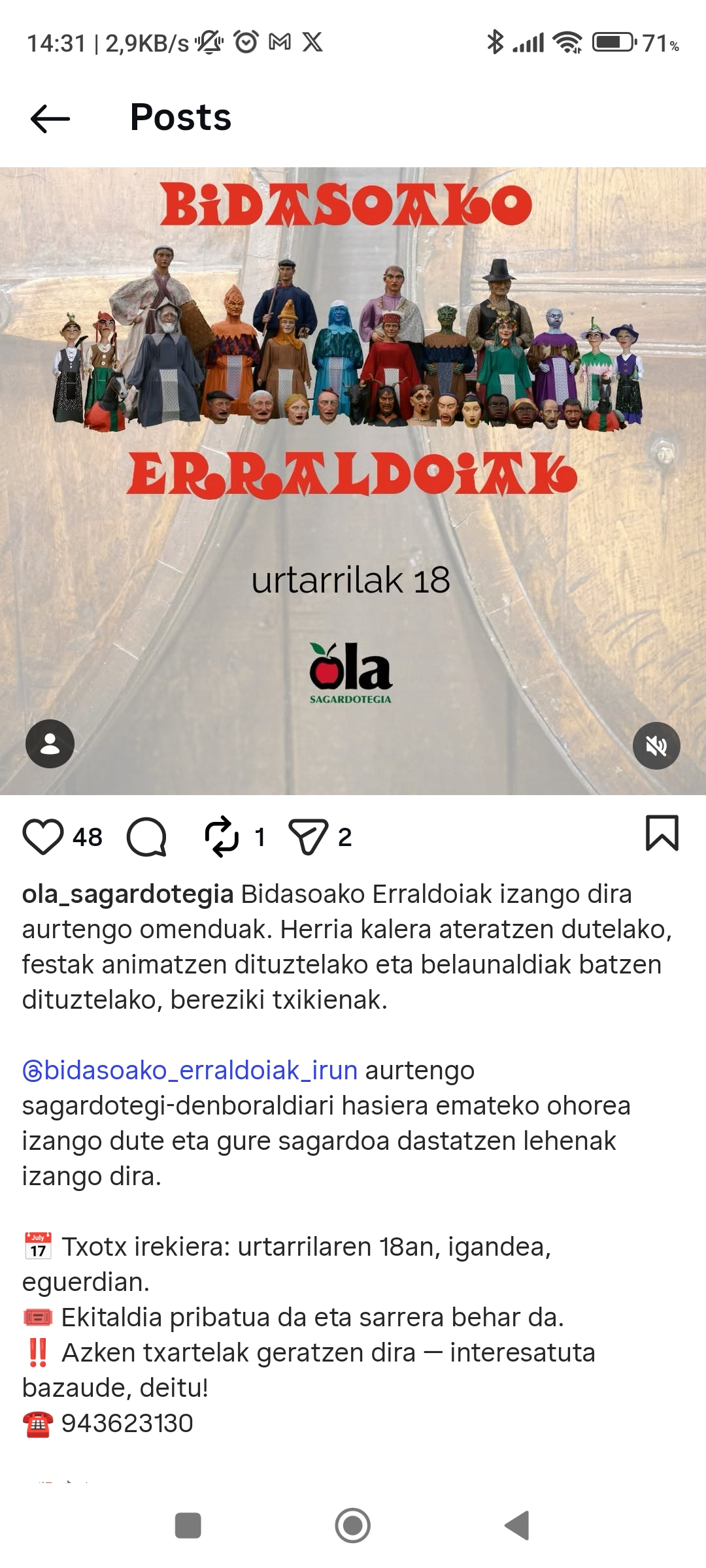Repost the Bidasoako Erraldoiak post
The image size is (706, 1568).
tap(222, 836)
